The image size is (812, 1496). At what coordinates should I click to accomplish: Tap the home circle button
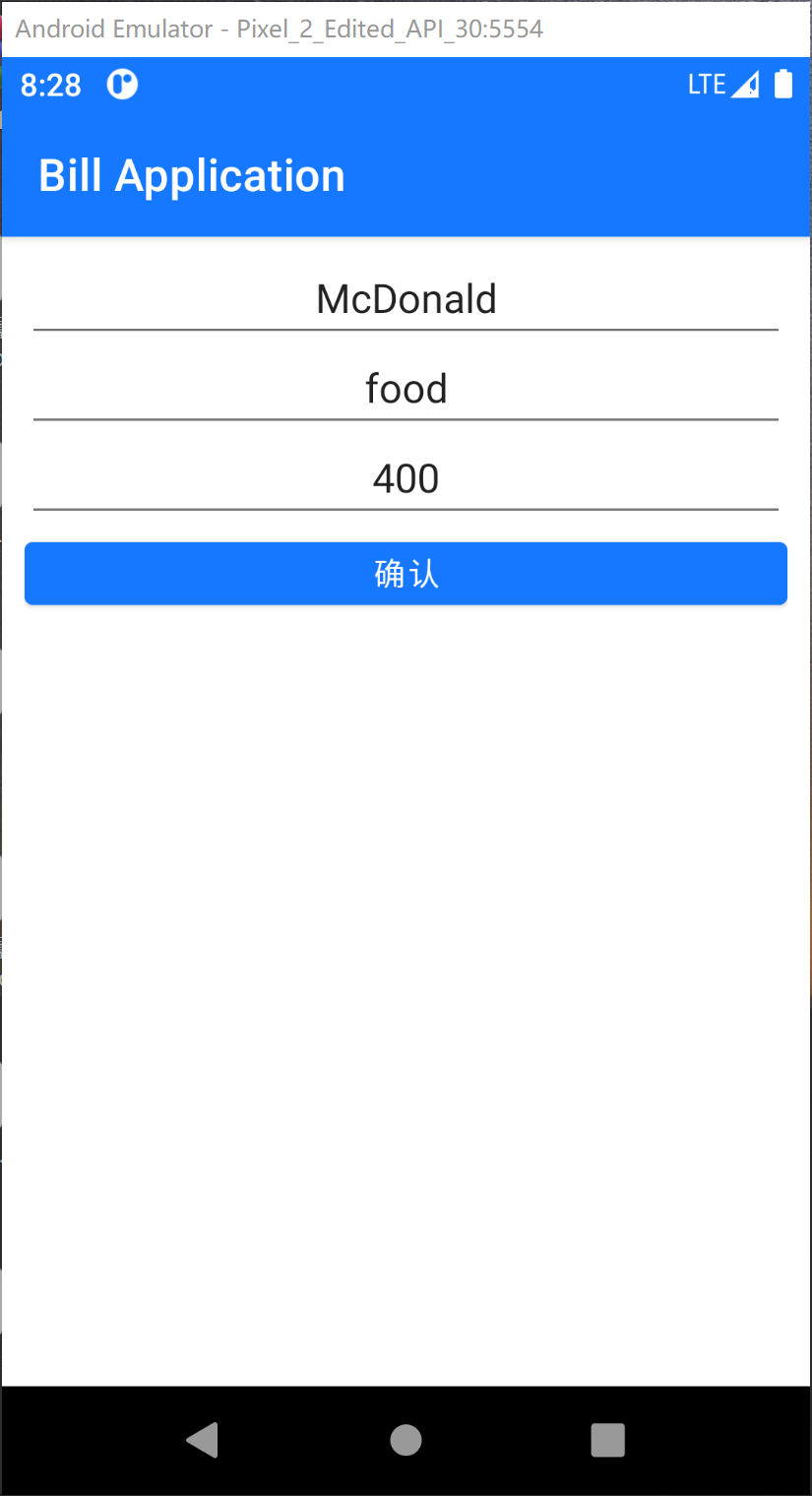(x=406, y=1439)
